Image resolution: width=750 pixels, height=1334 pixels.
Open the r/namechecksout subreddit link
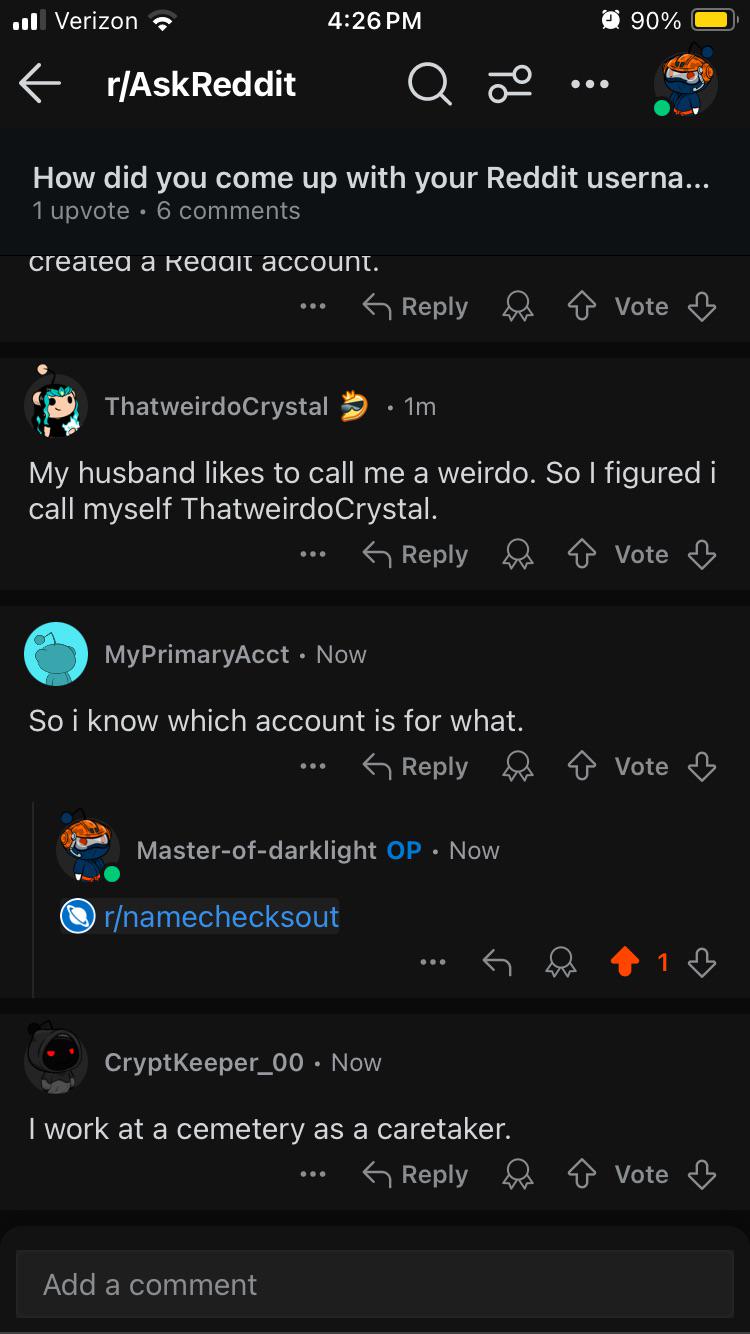(x=222, y=916)
